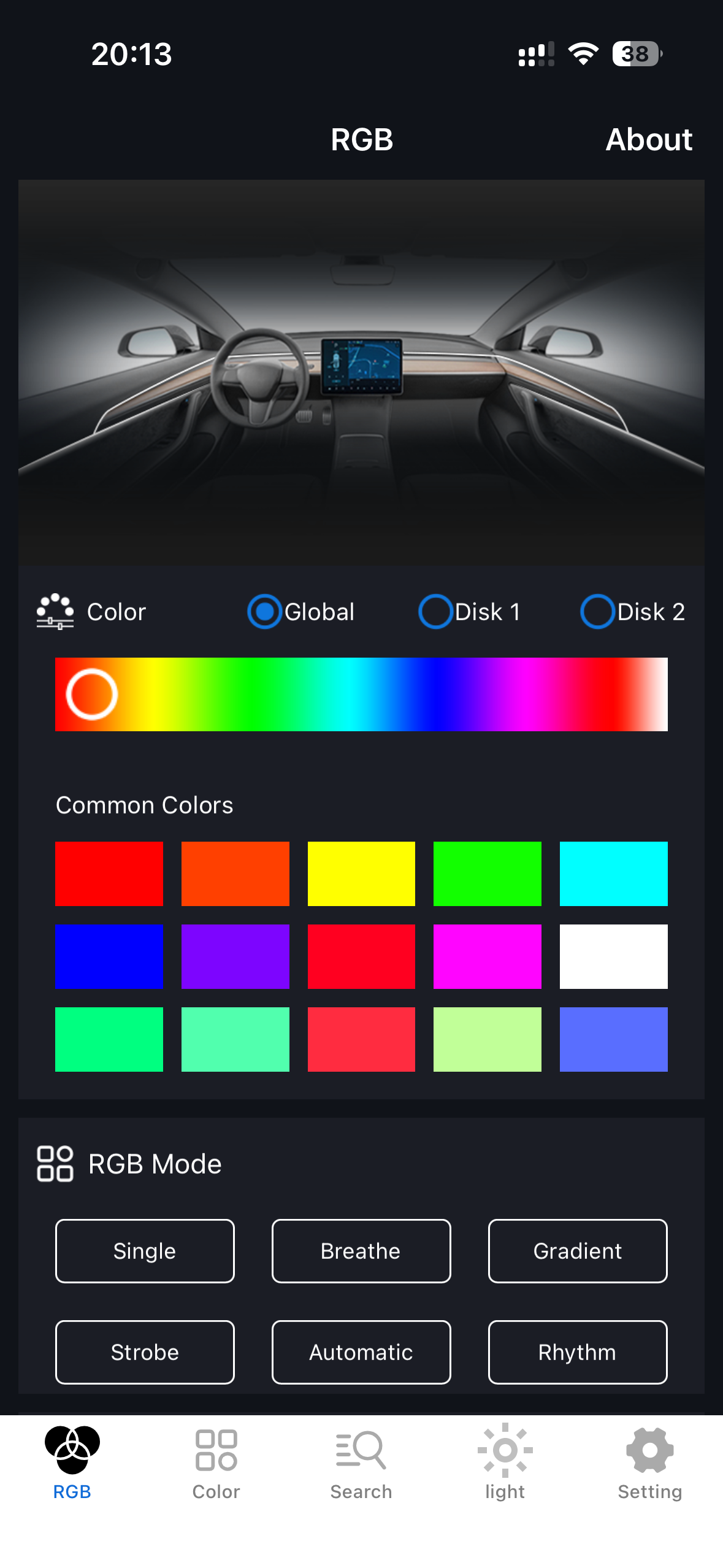Select the Disk 1 radio option
This screenshot has height=1568, width=723.
[435, 612]
